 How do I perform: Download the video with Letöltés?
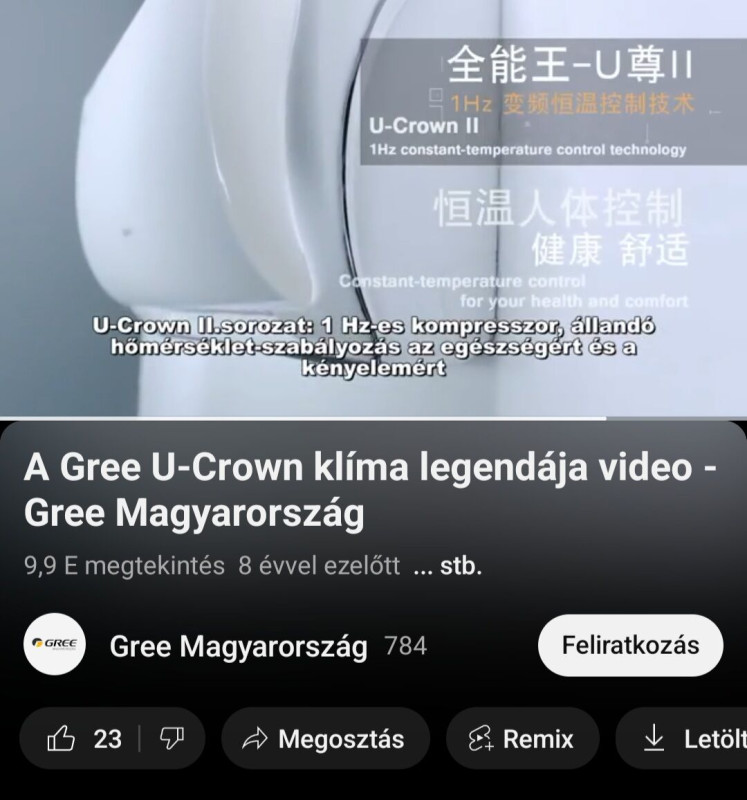(x=692, y=739)
